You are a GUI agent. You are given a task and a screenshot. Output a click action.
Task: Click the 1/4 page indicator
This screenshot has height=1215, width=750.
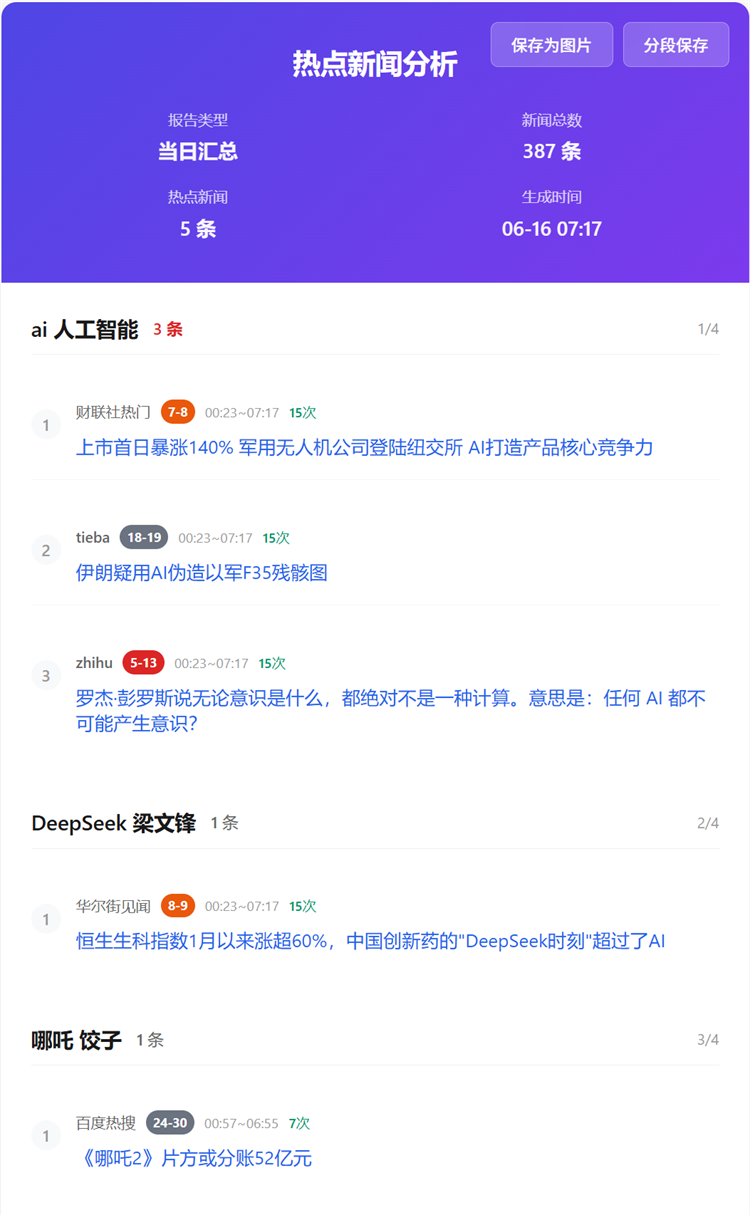(x=709, y=328)
